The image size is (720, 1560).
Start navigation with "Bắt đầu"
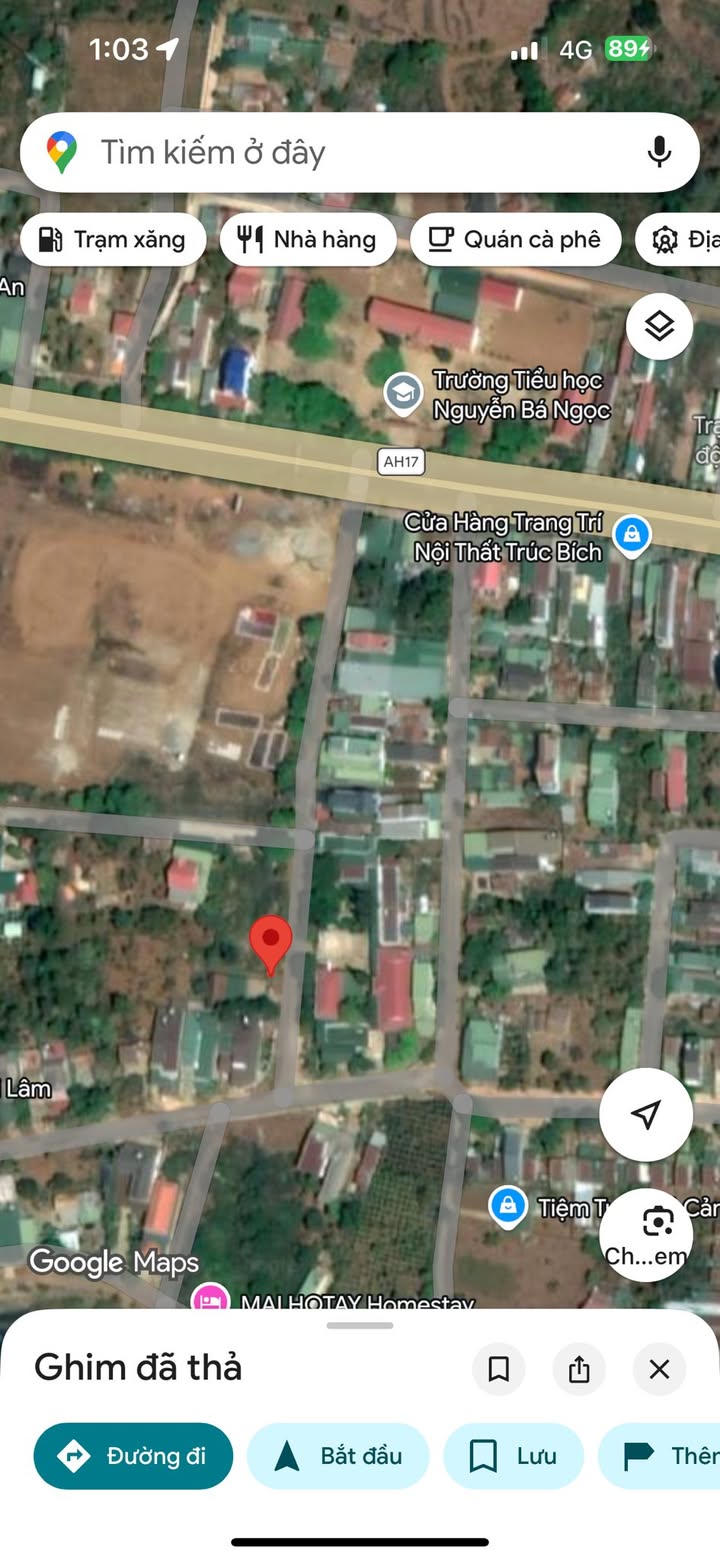338,1456
